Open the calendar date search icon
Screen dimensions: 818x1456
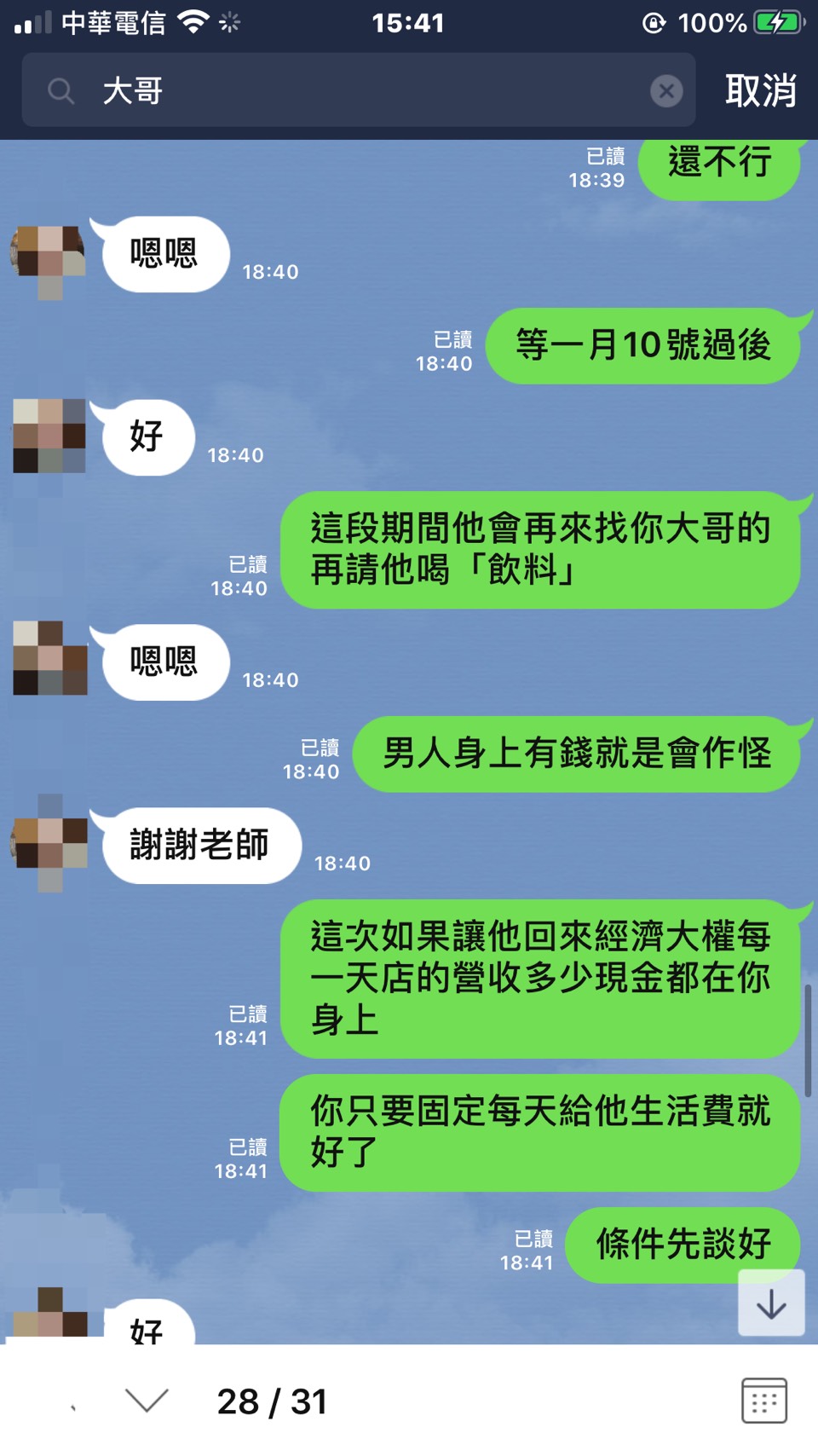click(x=763, y=1401)
